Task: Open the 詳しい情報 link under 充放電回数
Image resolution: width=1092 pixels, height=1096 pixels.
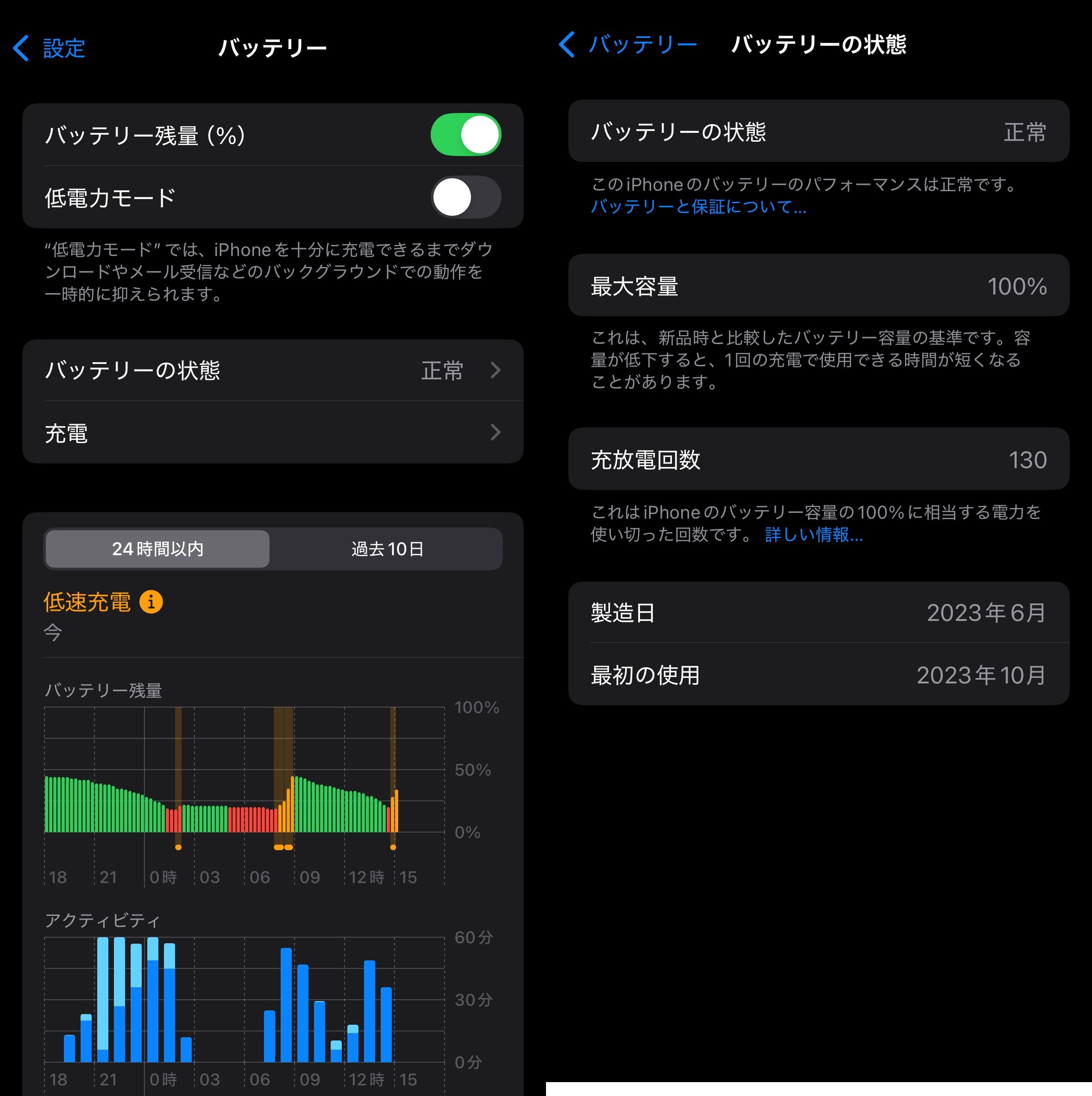Action: 814,534
